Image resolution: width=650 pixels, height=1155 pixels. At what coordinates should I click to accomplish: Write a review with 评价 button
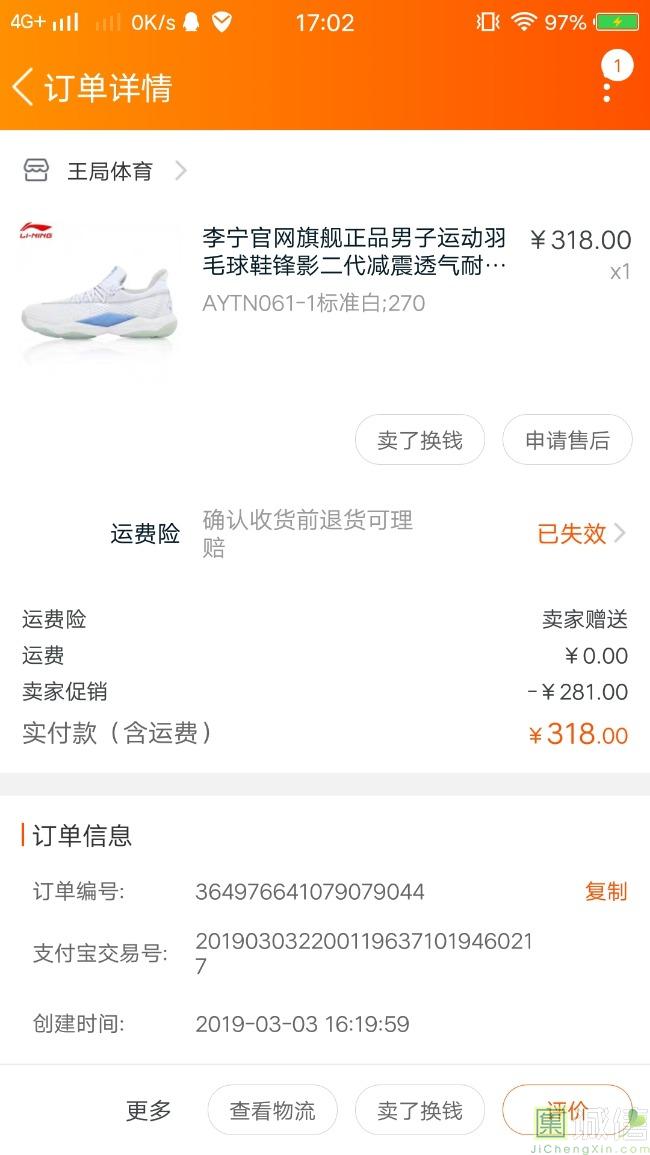point(566,1110)
